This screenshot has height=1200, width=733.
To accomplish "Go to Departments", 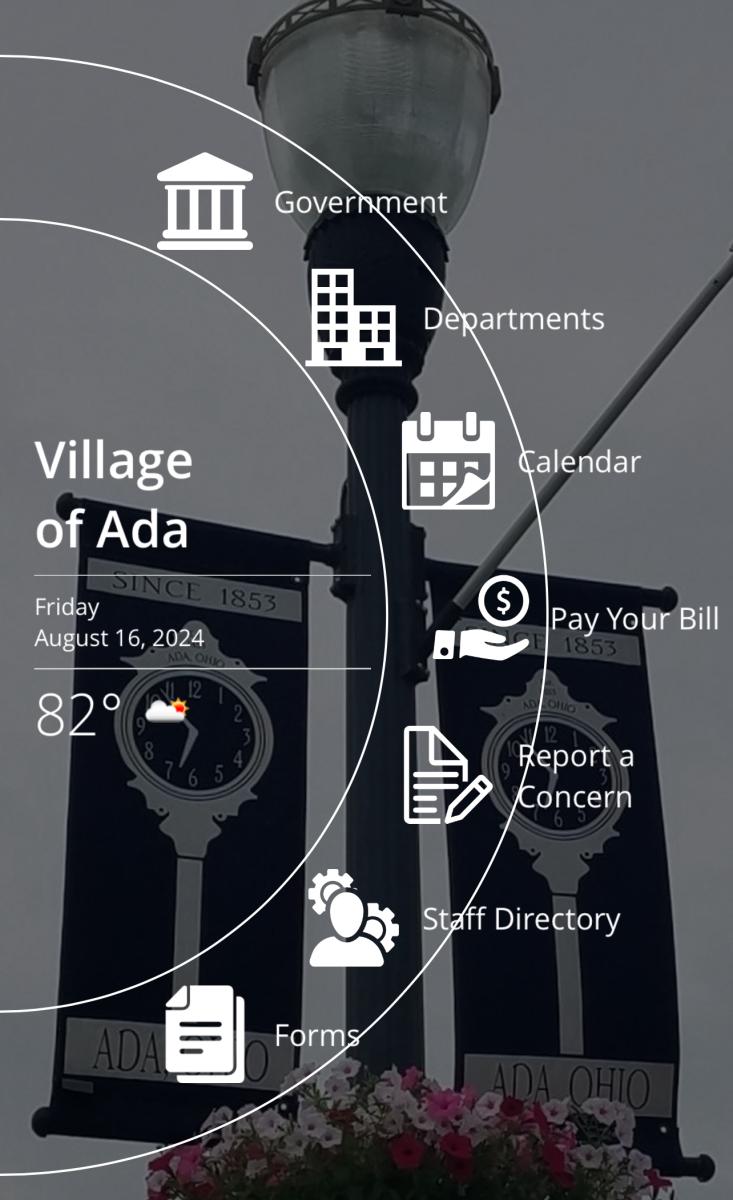I will [x=455, y=318].
